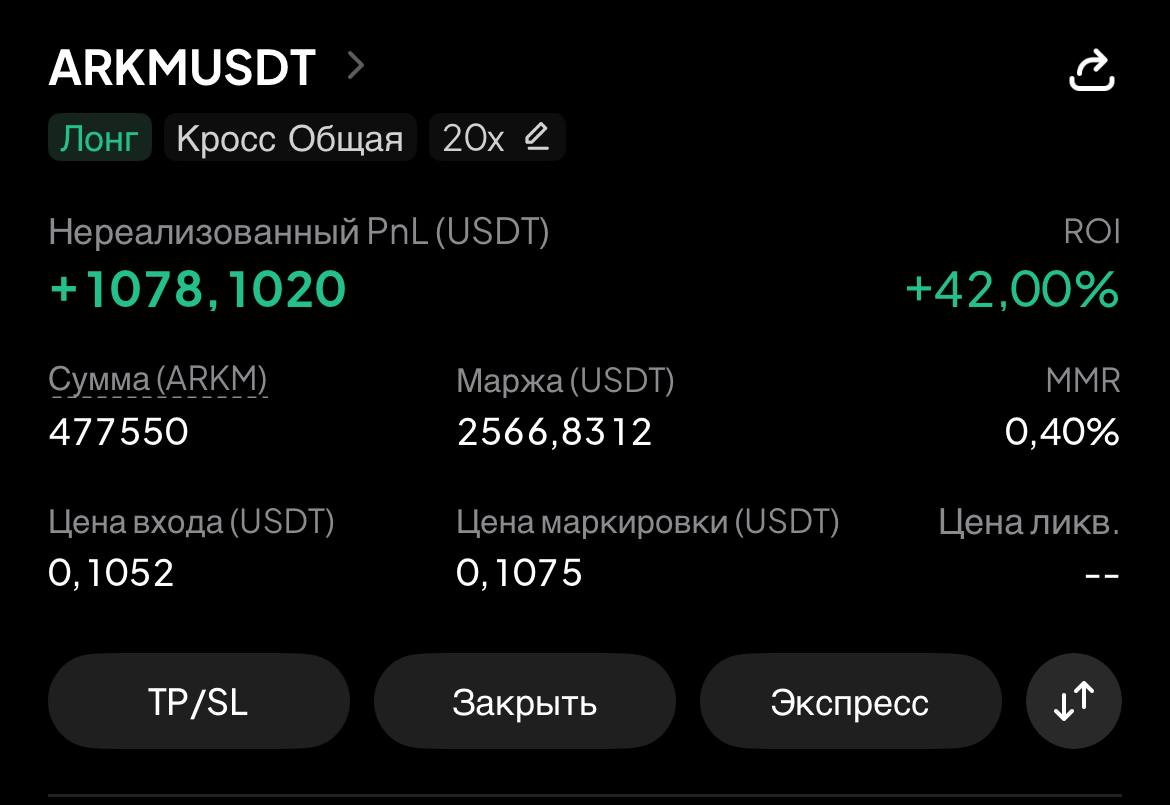The width and height of the screenshot is (1170, 805).
Task: Tap Закрыть to close the position
Action: click(524, 702)
